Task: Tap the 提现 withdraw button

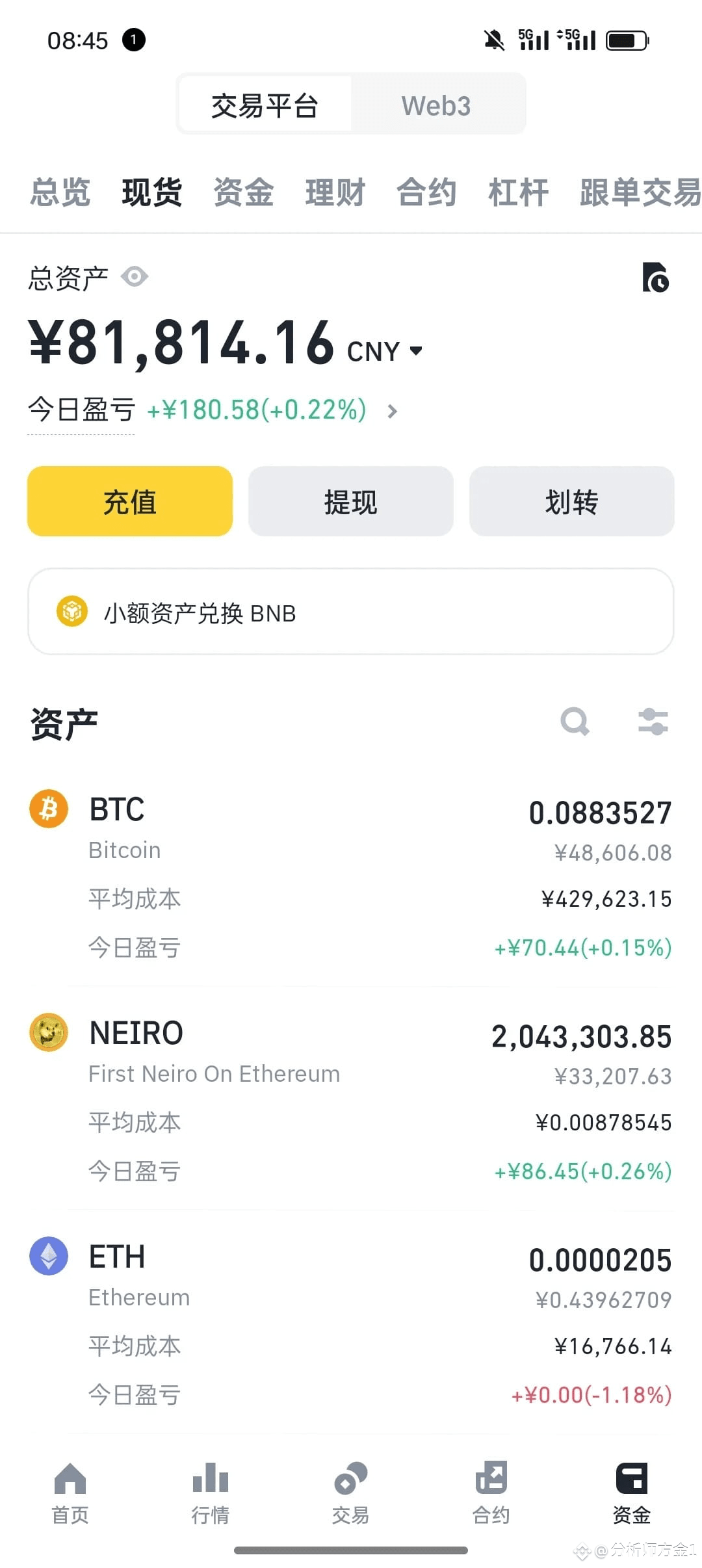Action: pyautogui.click(x=351, y=501)
